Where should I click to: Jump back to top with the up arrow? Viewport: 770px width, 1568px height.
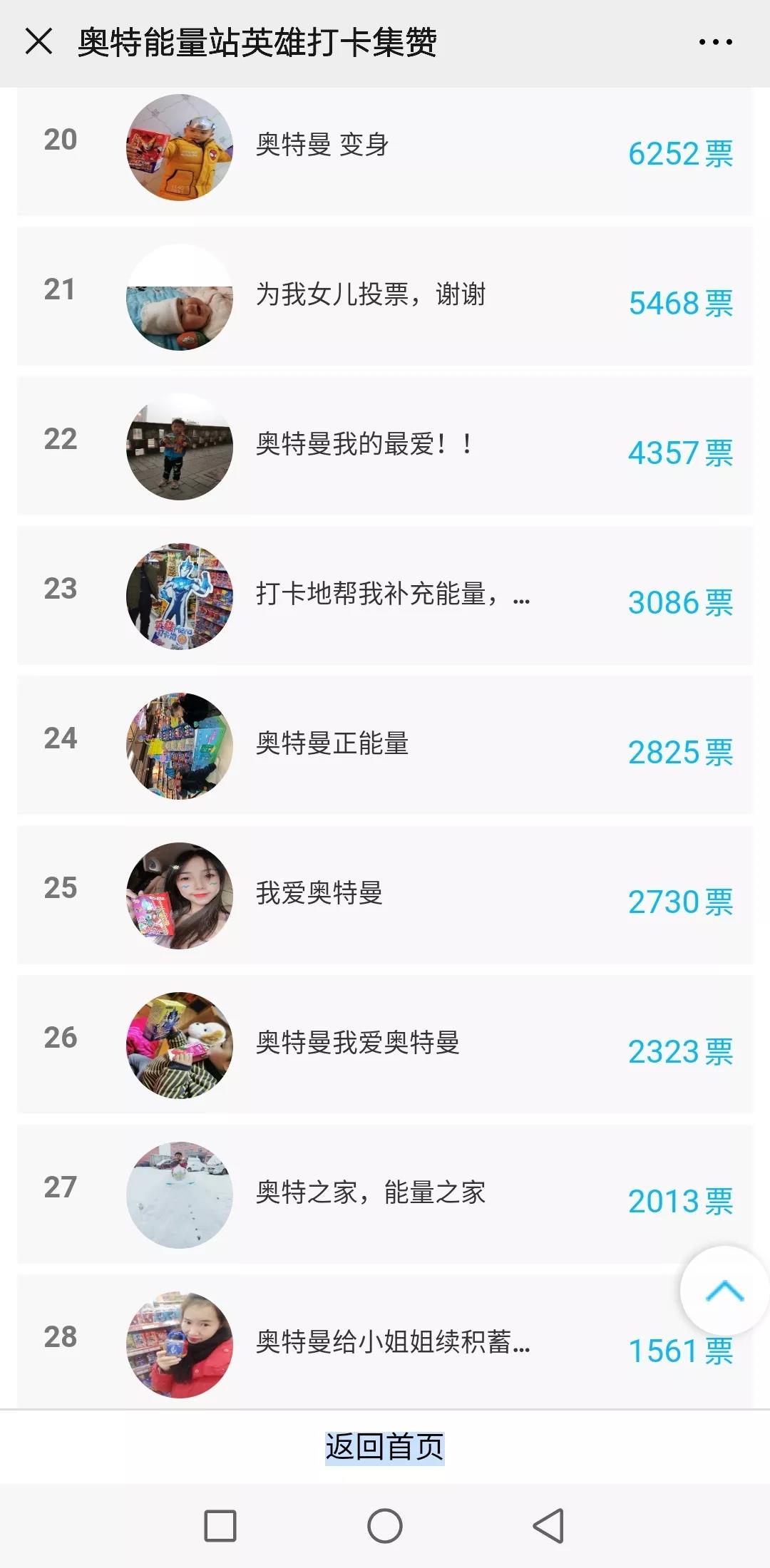coord(724,1291)
